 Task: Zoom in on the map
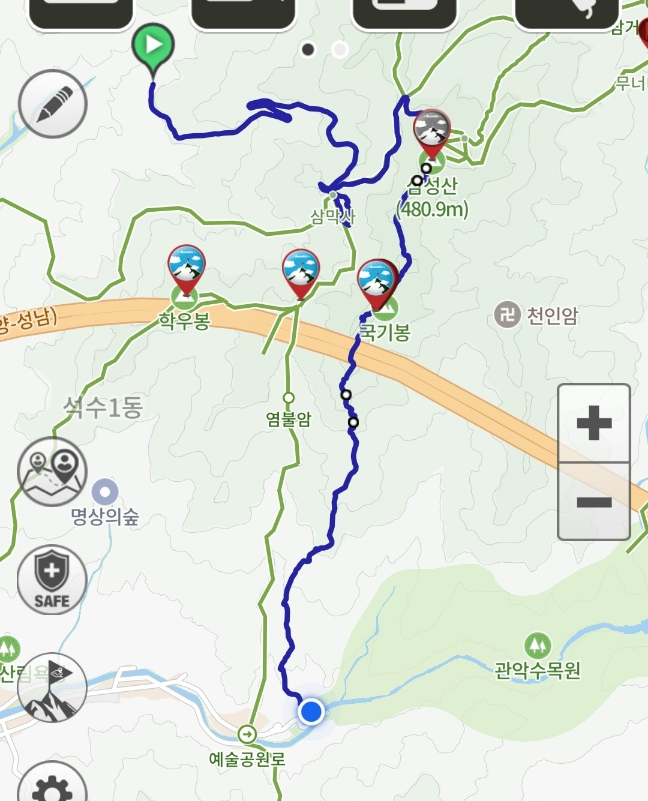(594, 424)
